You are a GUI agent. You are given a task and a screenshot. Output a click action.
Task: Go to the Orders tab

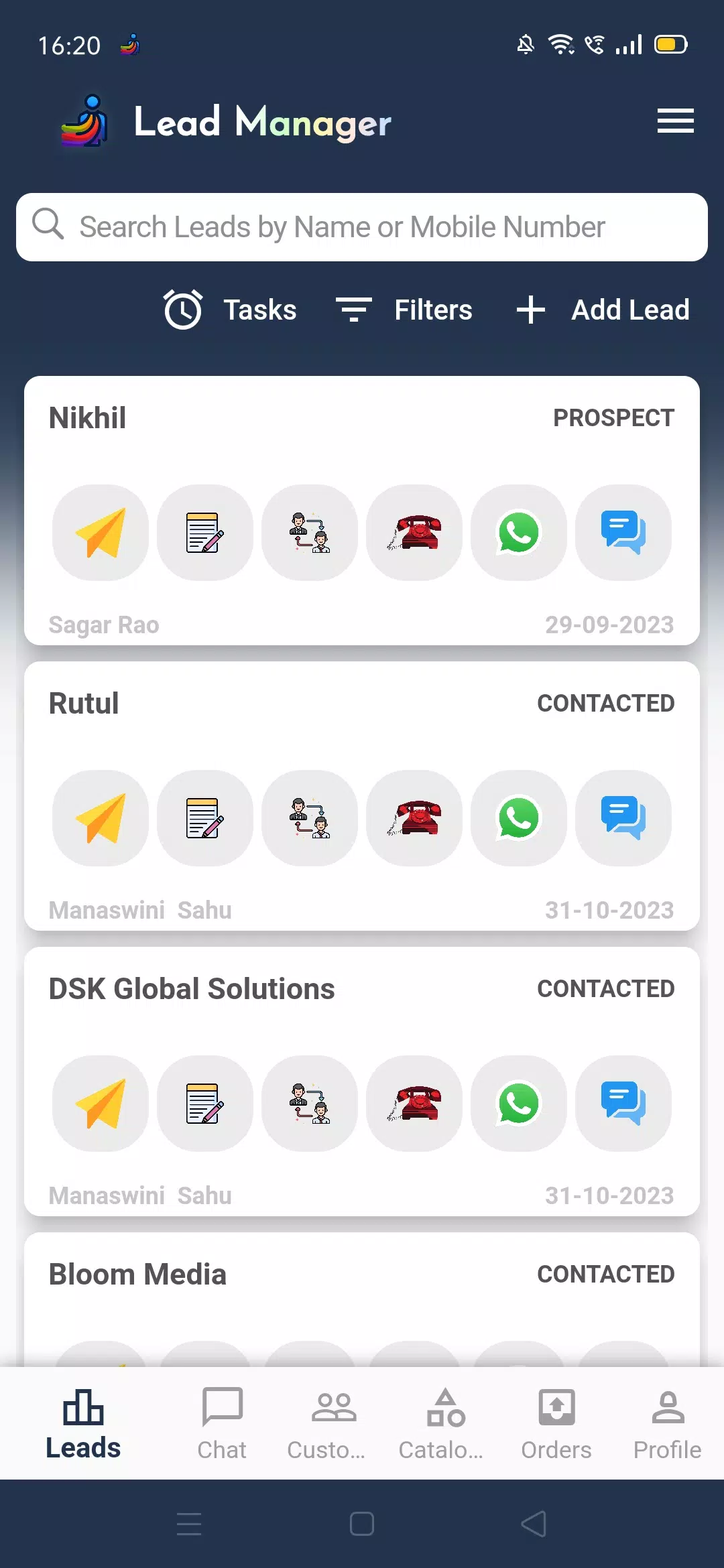pos(556,1423)
